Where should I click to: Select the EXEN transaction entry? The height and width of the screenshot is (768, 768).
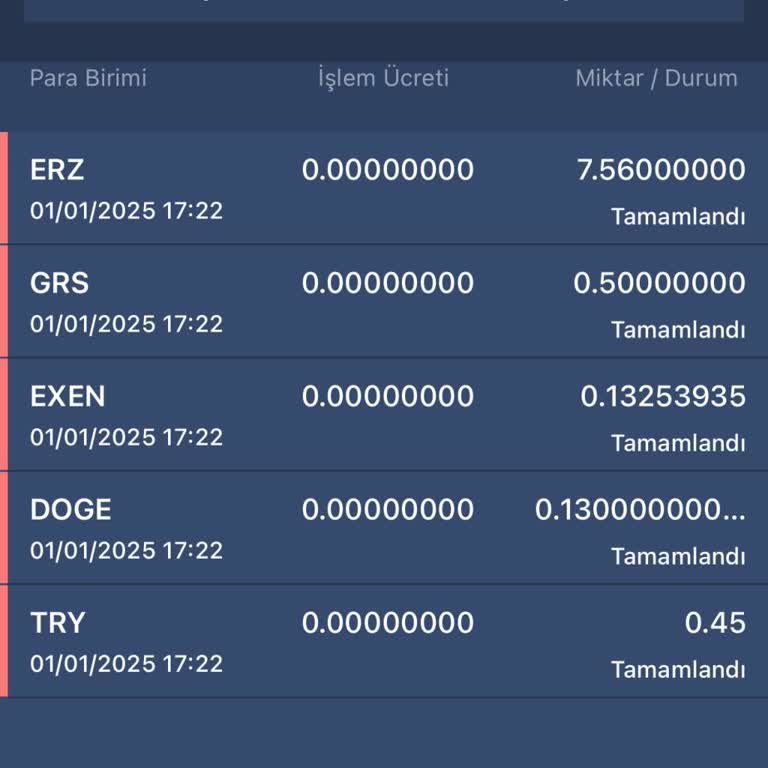[384, 414]
